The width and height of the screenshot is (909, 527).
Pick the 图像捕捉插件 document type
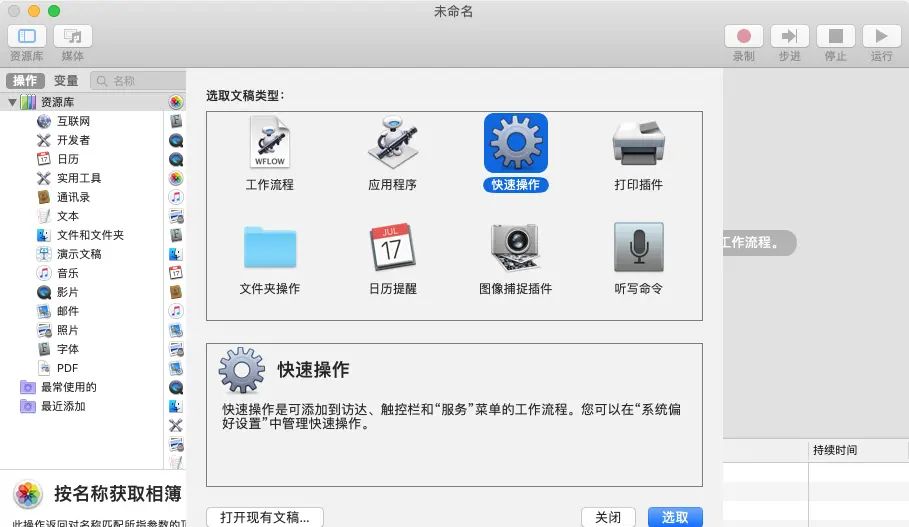[x=515, y=257]
